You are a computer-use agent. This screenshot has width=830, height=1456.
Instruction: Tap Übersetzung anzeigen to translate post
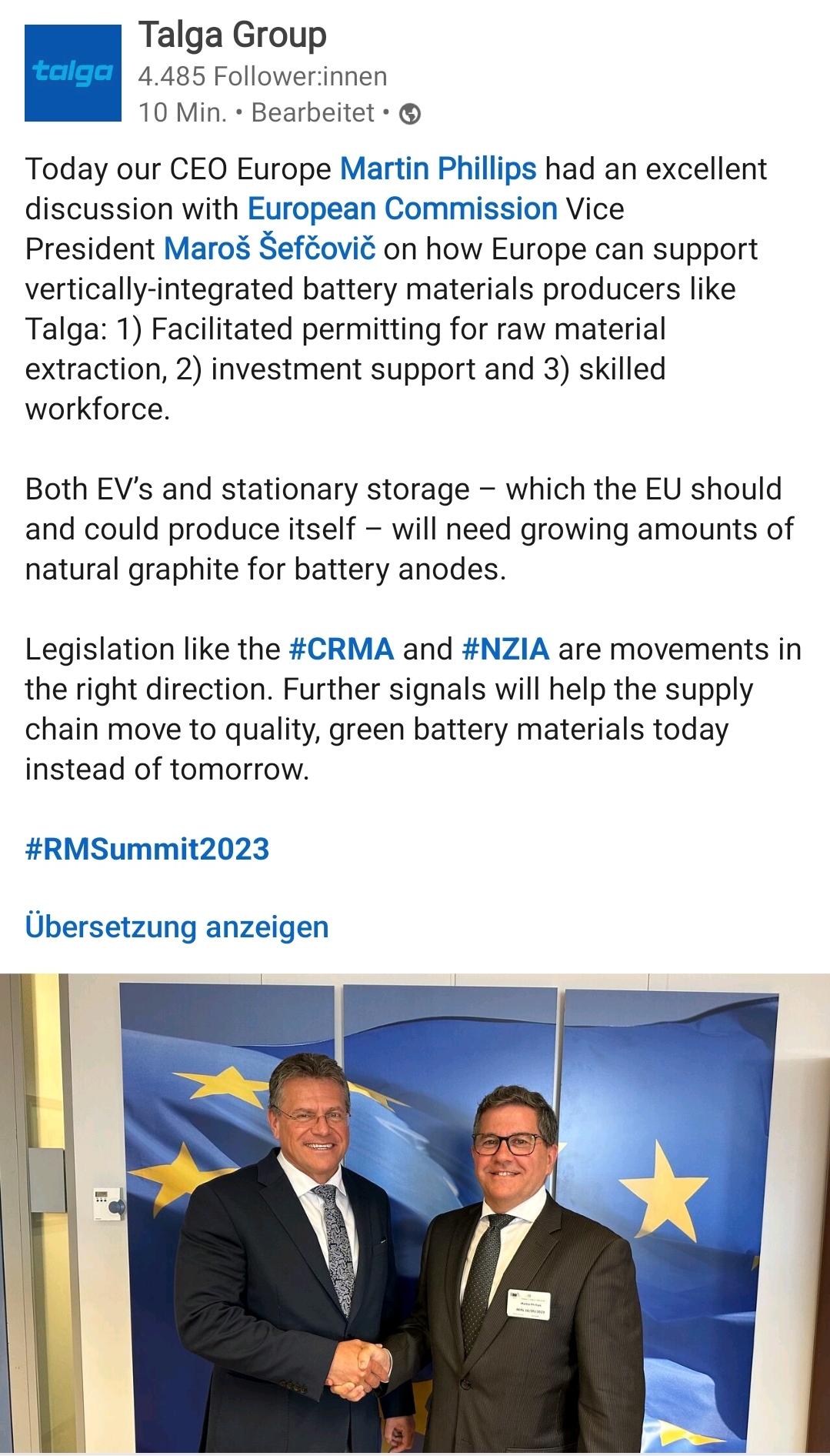coord(176,927)
